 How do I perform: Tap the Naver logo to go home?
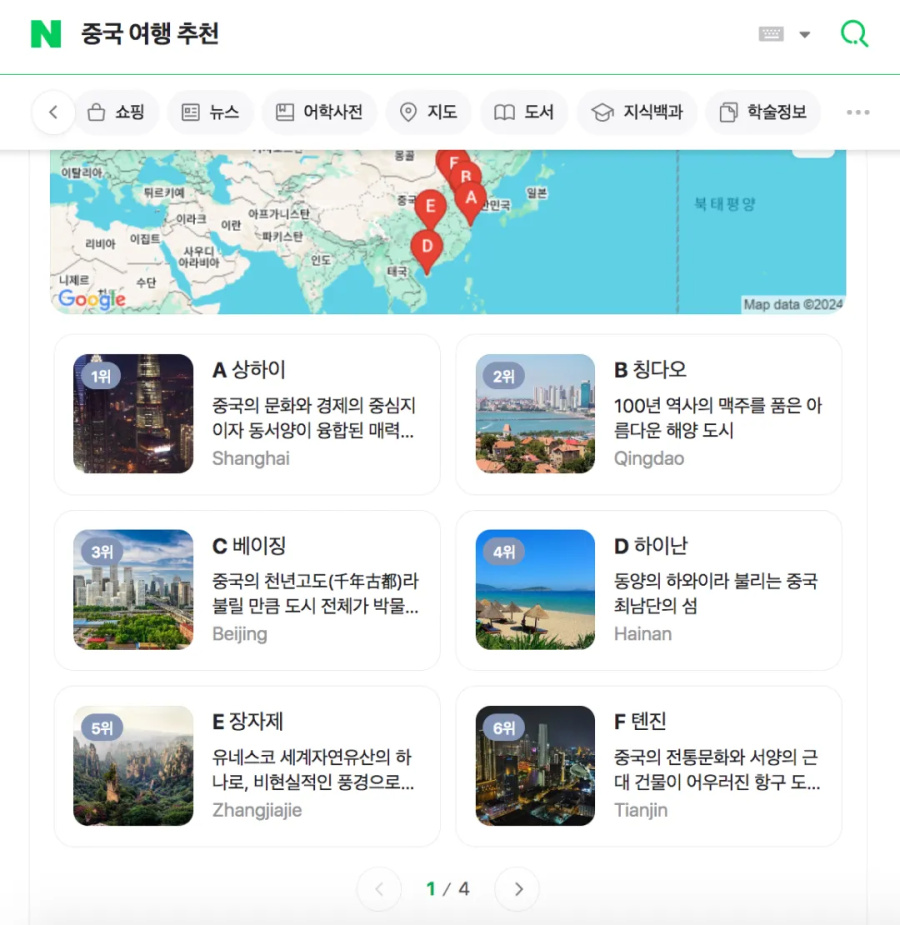point(46,34)
